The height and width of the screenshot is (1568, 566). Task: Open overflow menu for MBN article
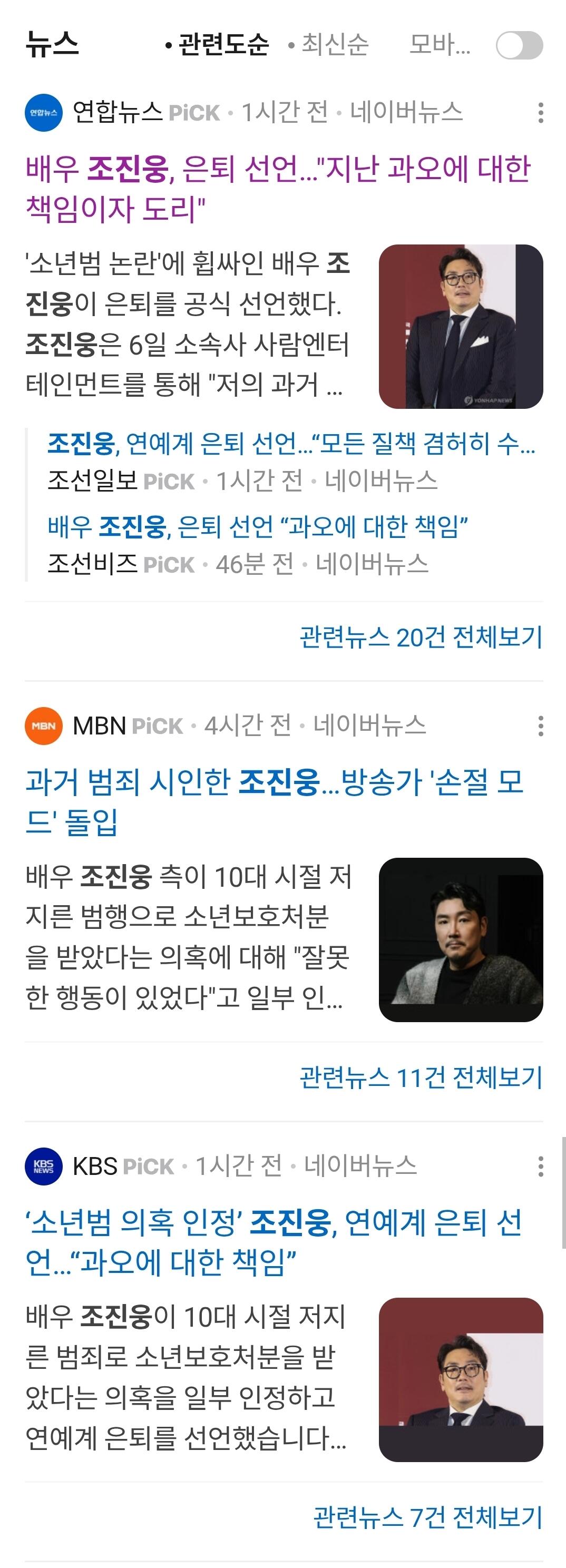pyautogui.click(x=540, y=726)
